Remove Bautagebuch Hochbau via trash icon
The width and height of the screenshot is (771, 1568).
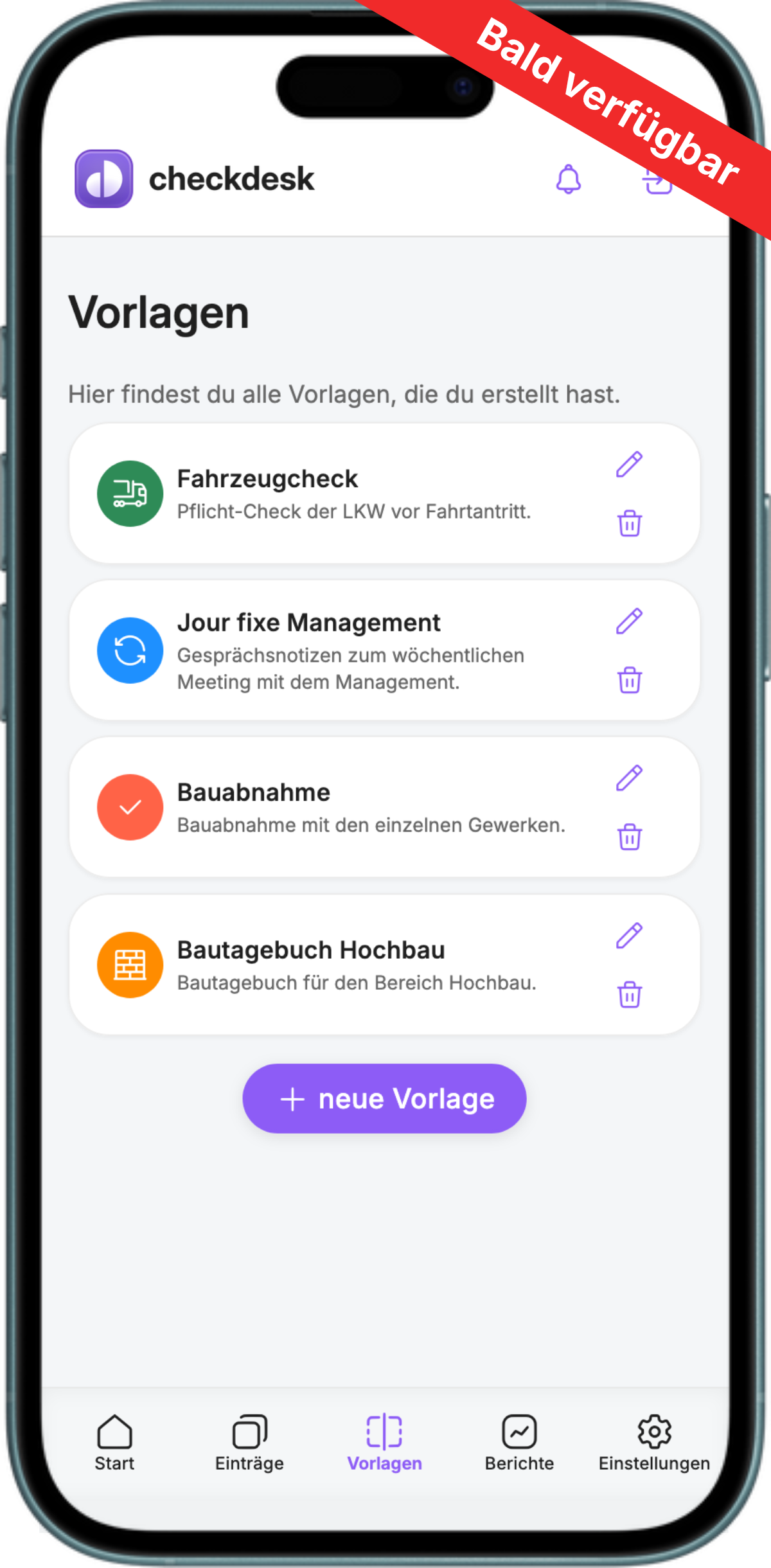point(629,995)
